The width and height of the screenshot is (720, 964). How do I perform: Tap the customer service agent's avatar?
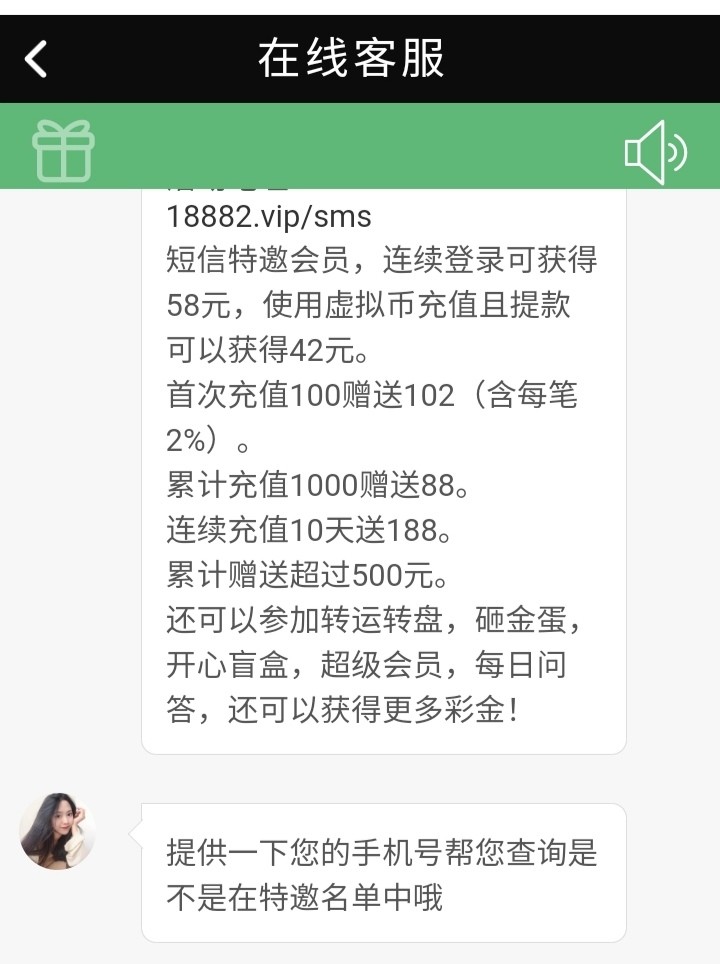[x=57, y=831]
